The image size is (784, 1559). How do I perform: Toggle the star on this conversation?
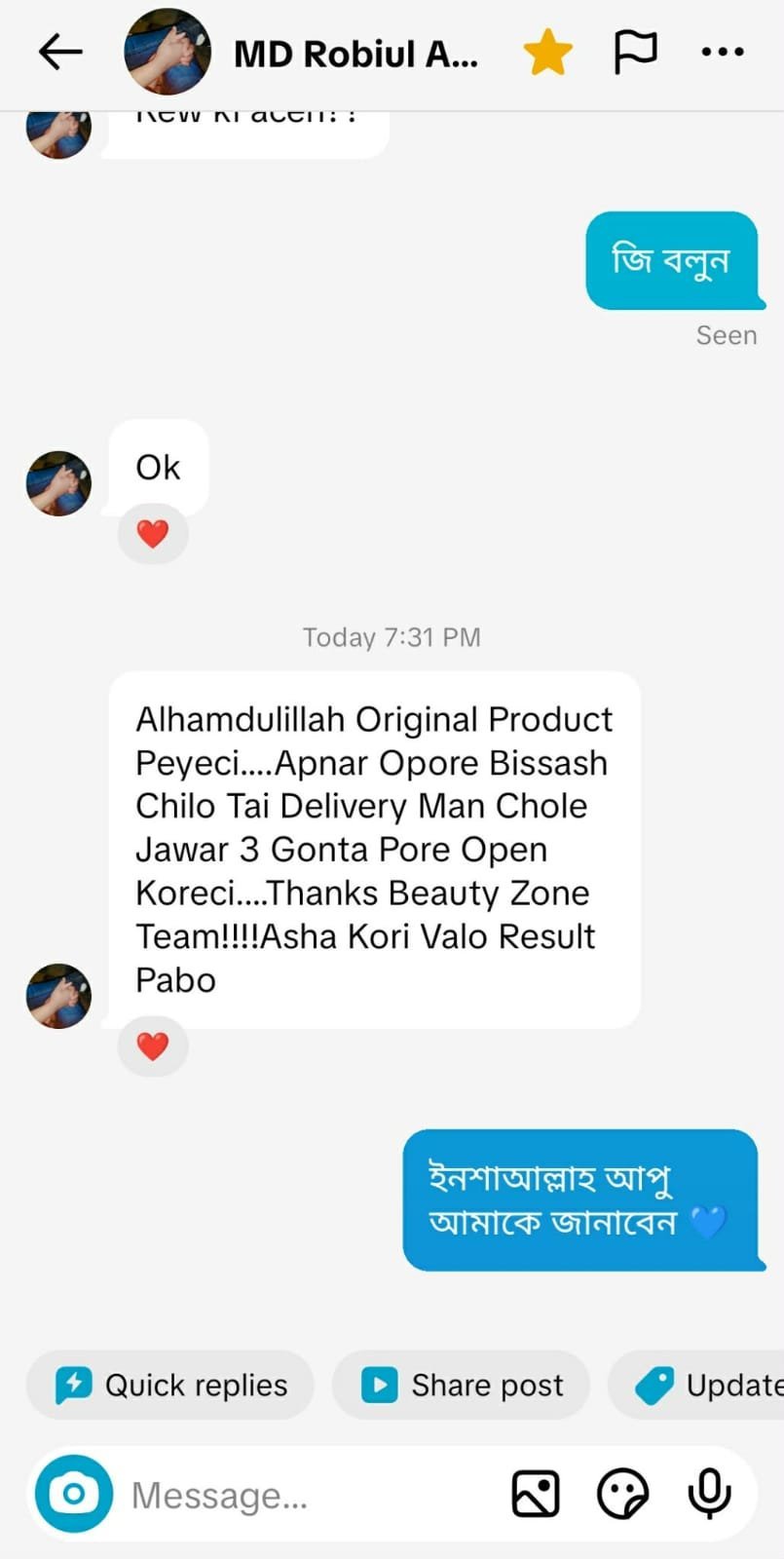[547, 52]
